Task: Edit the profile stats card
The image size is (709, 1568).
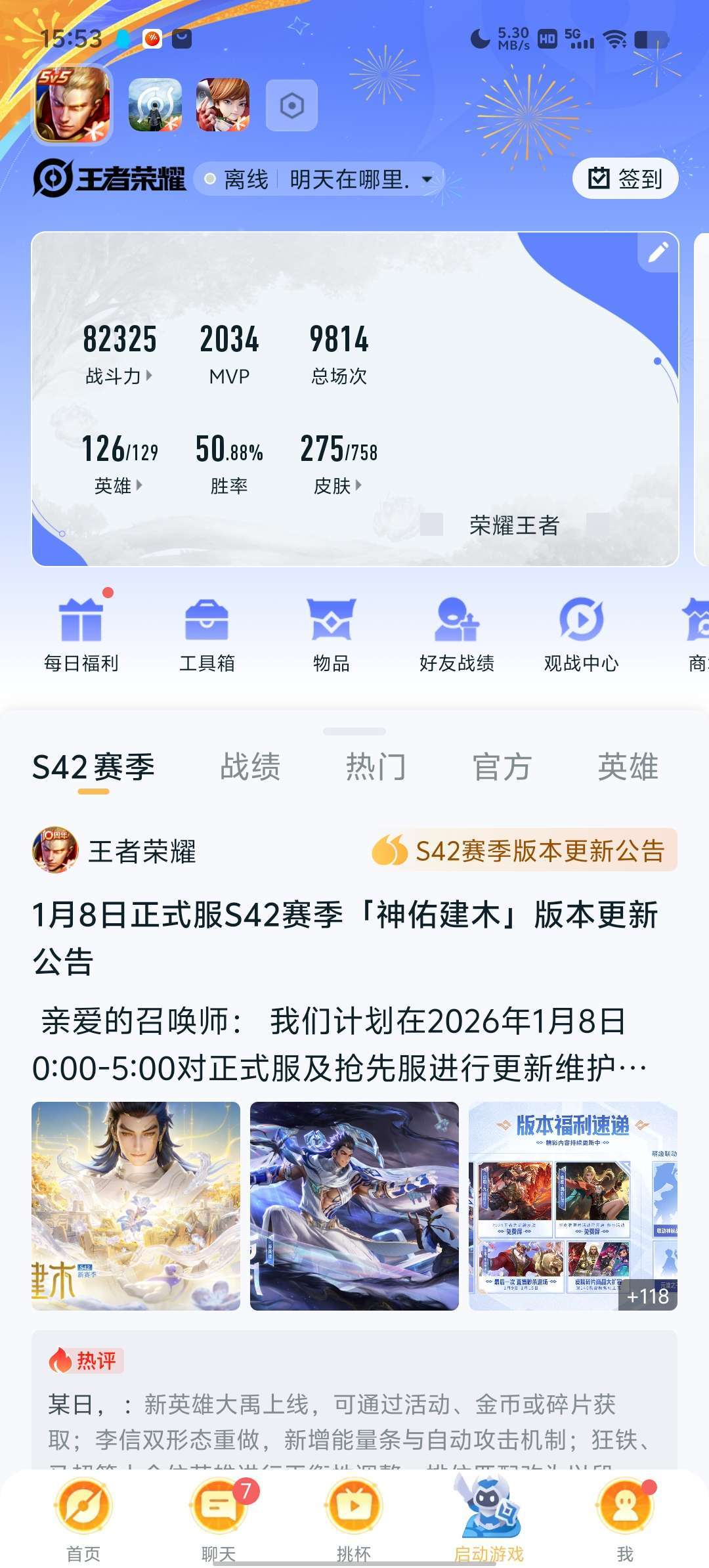Action: pyautogui.click(x=658, y=252)
